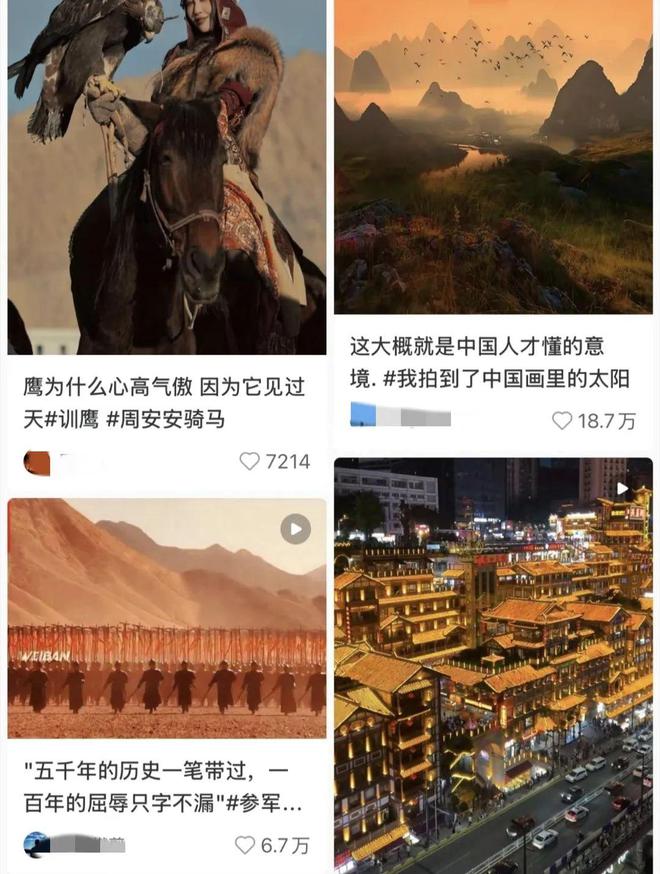The image size is (660, 874).
Task: Open the illuminated stilted buildings night video
Action: point(493,665)
